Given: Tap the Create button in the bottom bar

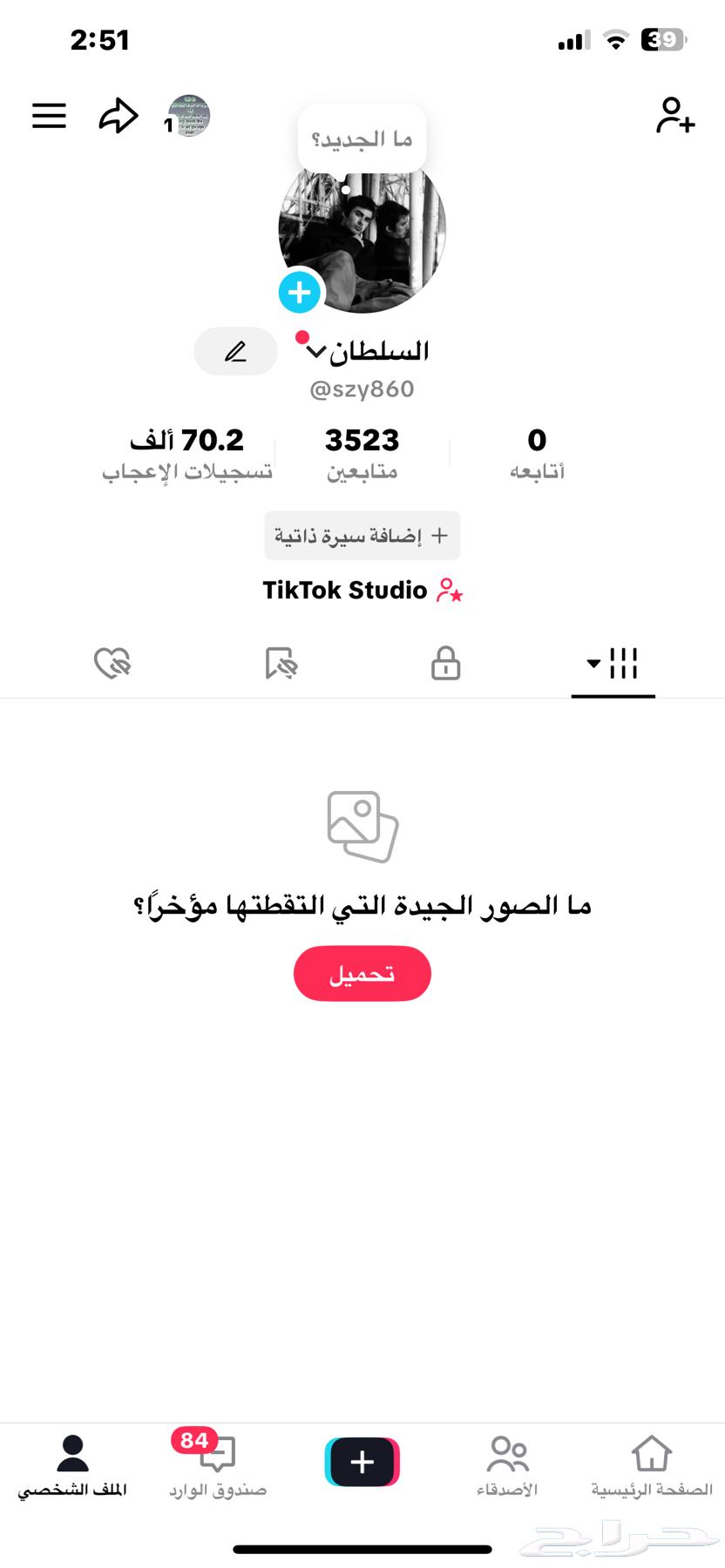Looking at the screenshot, I should [362, 1462].
